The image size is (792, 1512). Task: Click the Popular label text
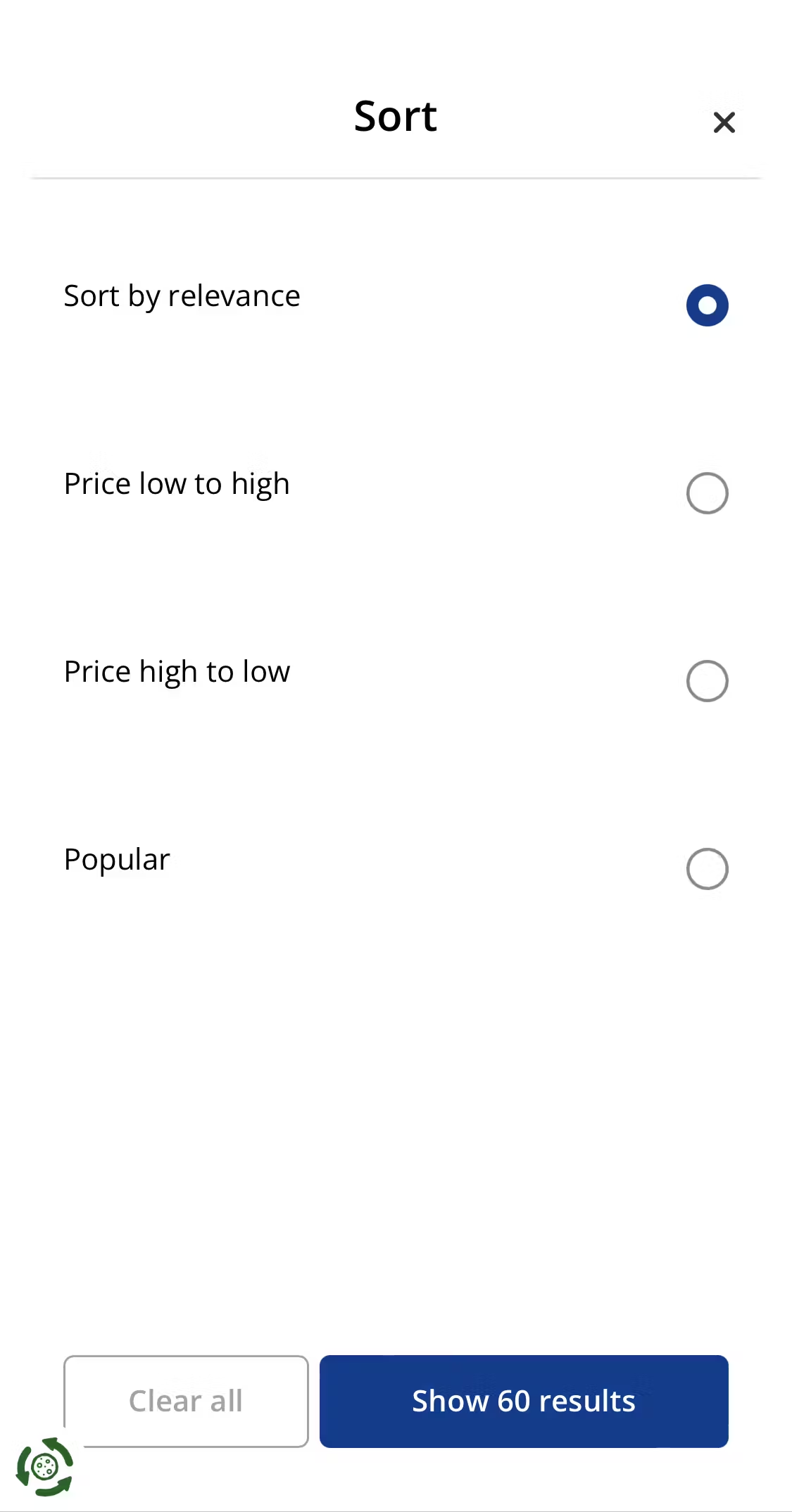pyautogui.click(x=116, y=859)
